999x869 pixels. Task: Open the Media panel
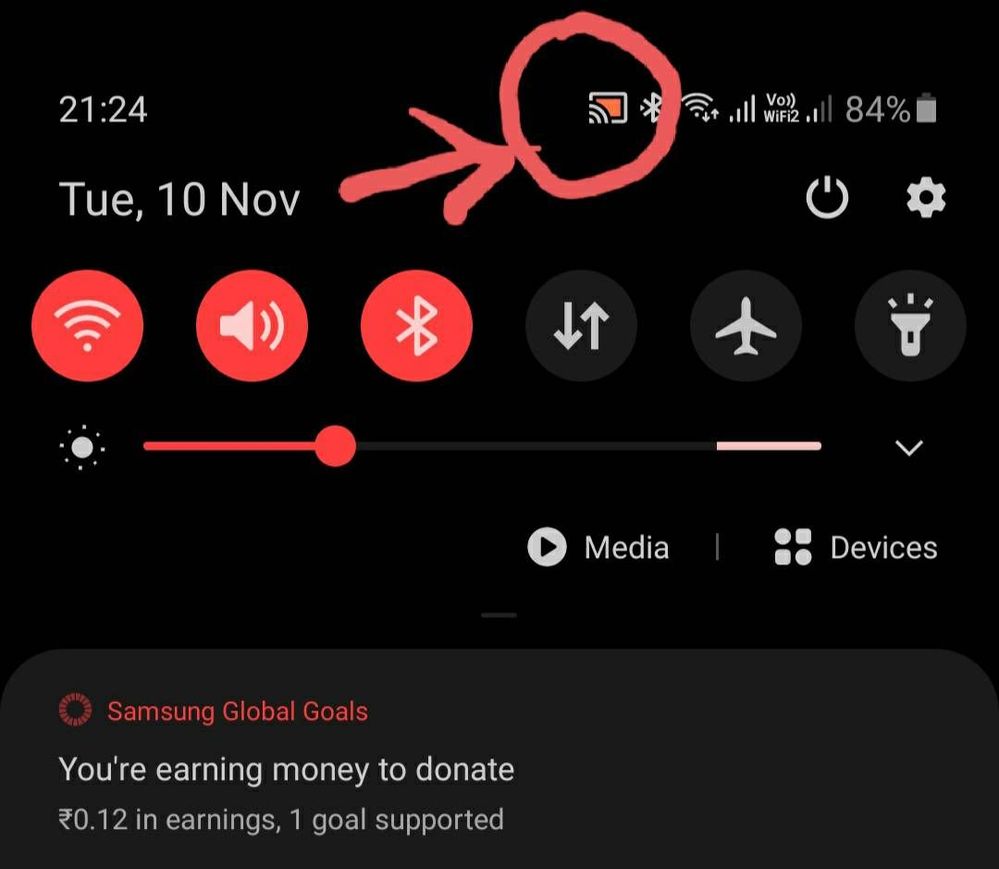(599, 547)
